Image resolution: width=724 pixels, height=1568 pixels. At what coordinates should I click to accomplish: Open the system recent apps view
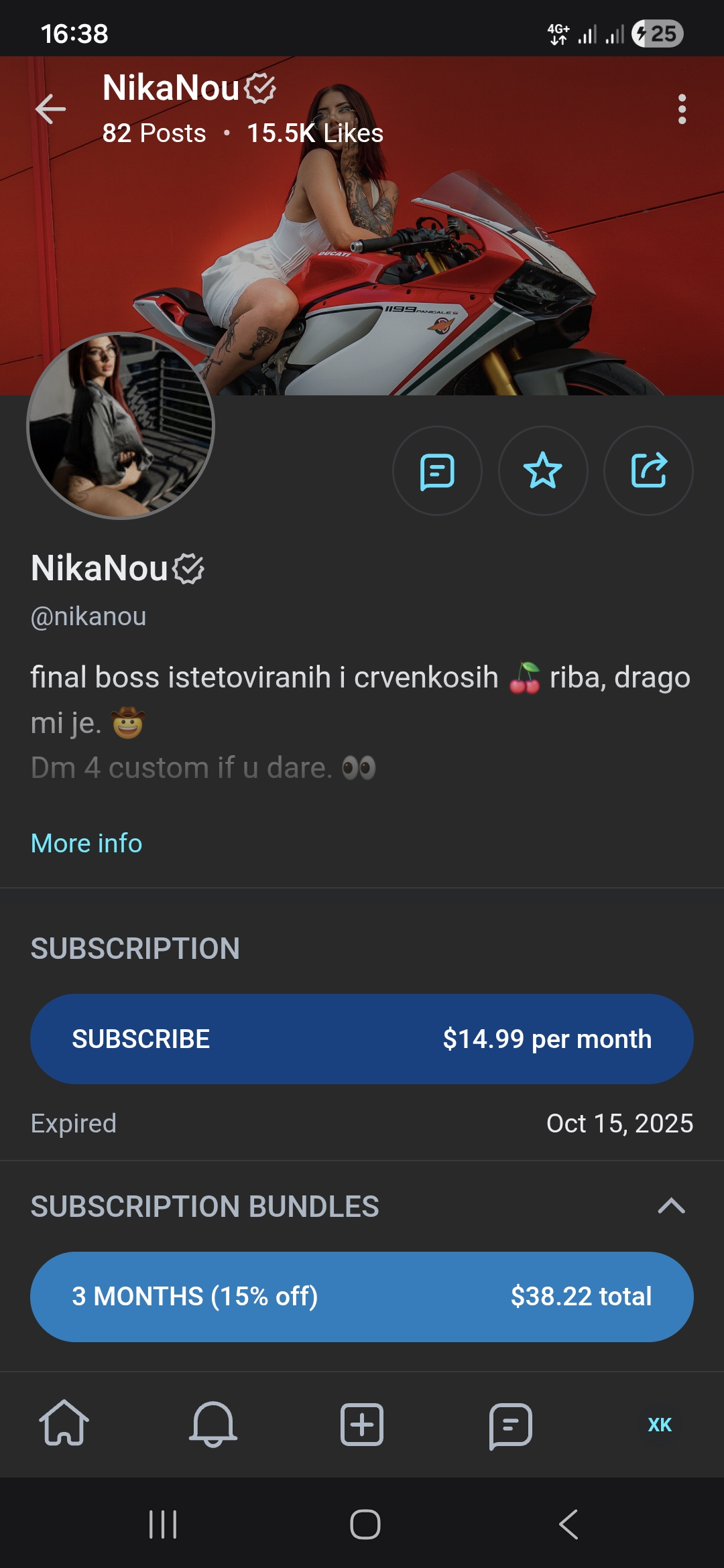pyautogui.click(x=163, y=1524)
